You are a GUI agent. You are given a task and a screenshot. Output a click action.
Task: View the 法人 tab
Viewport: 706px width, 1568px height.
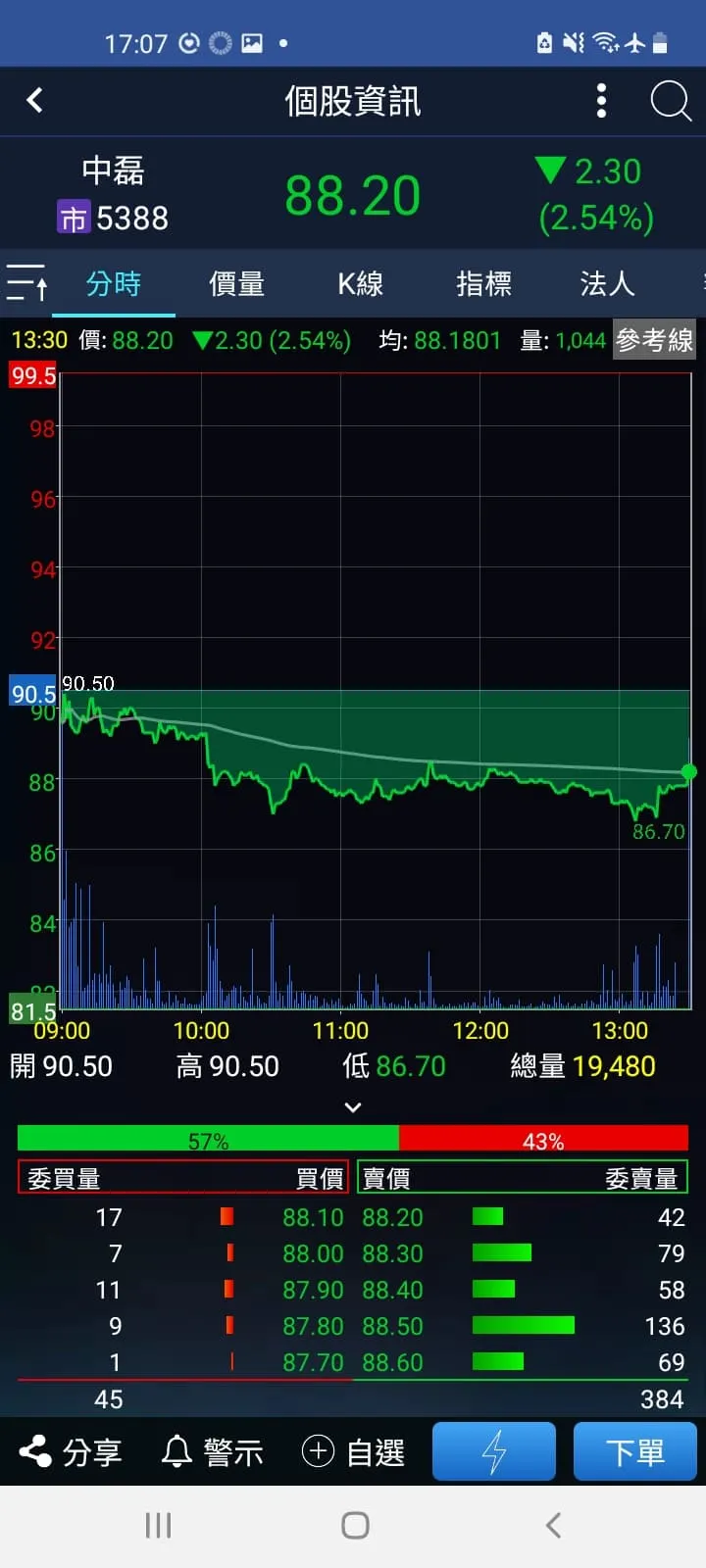[x=607, y=284]
